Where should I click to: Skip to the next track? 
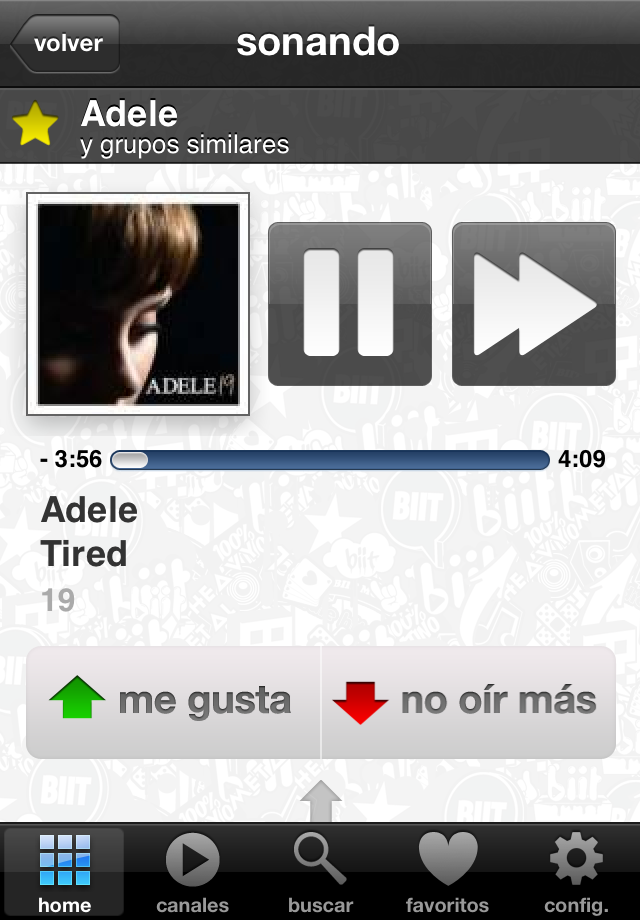533,304
